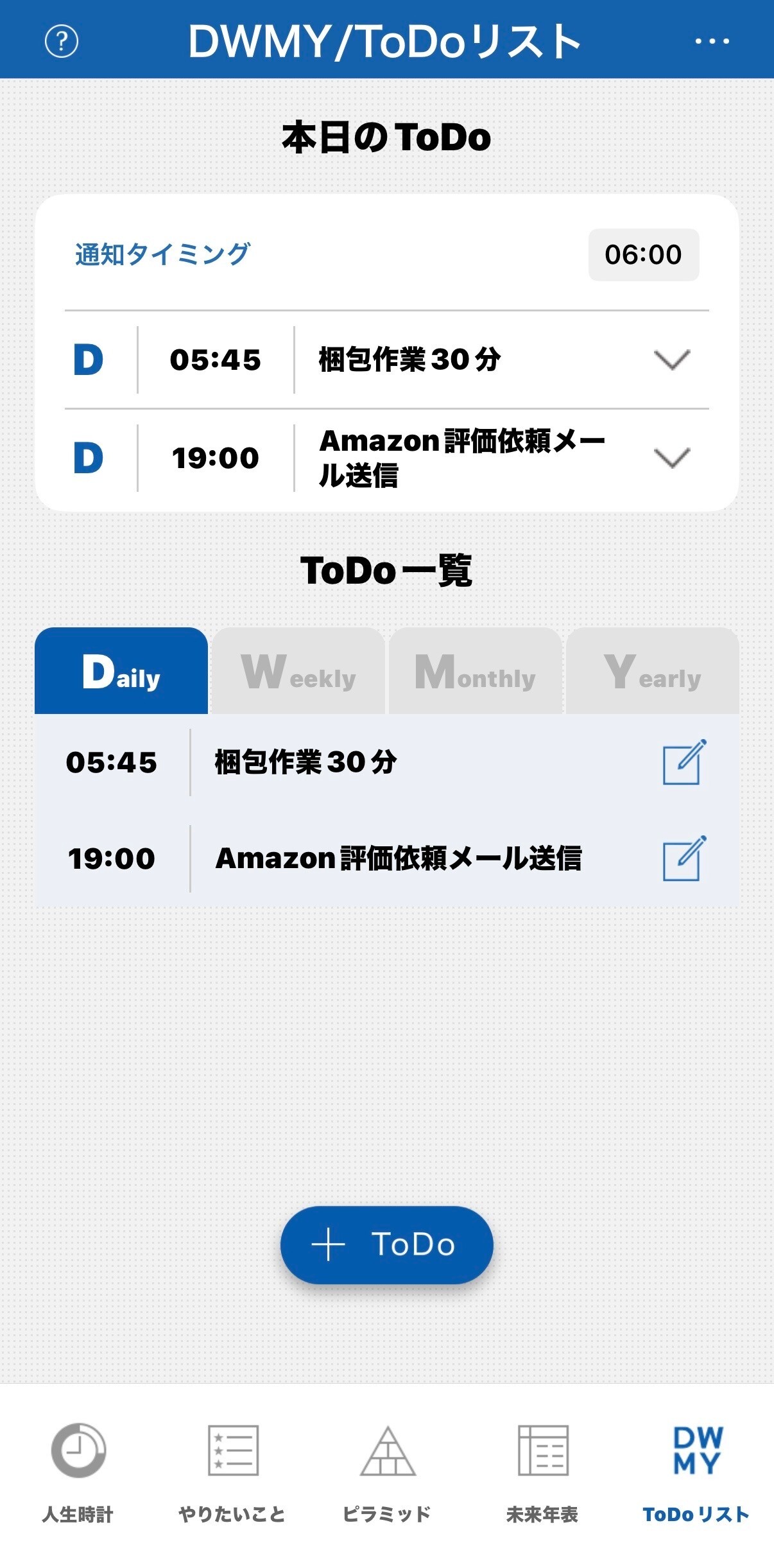The width and height of the screenshot is (774, 1568).
Task: Open the three-dot overflow menu
Action: pyautogui.click(x=712, y=42)
